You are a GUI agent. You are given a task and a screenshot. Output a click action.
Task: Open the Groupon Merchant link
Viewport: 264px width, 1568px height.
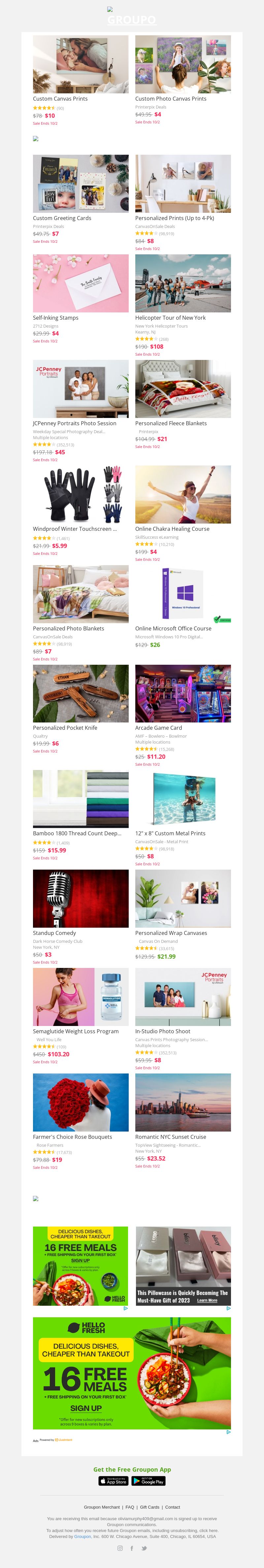(102, 1507)
